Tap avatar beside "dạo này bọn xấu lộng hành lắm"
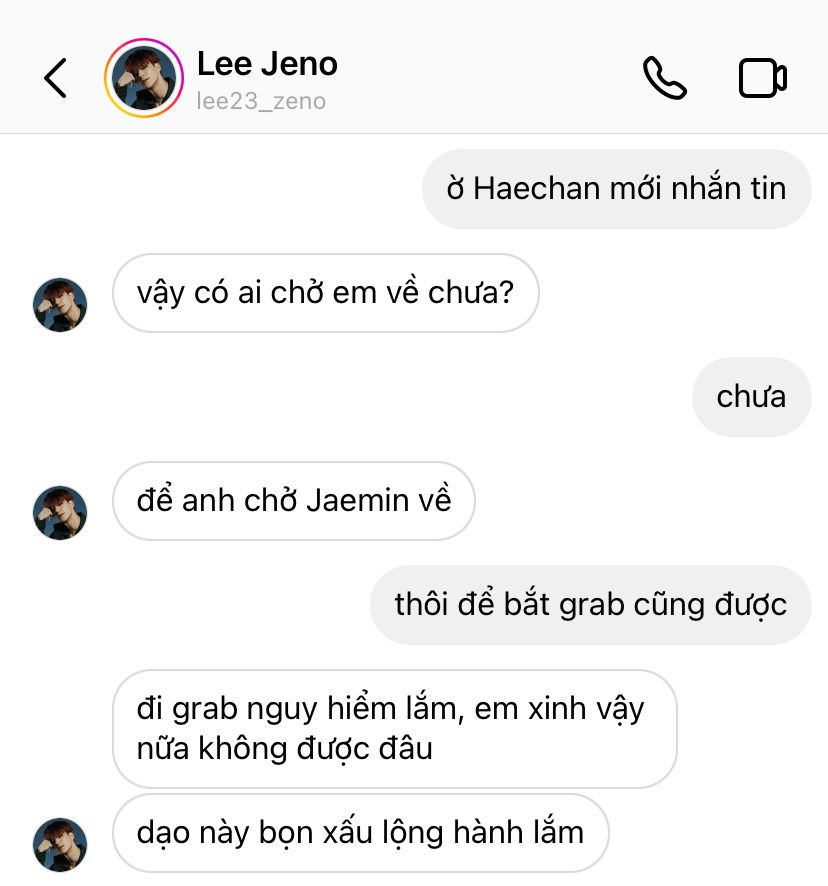828x886 pixels. coord(60,844)
